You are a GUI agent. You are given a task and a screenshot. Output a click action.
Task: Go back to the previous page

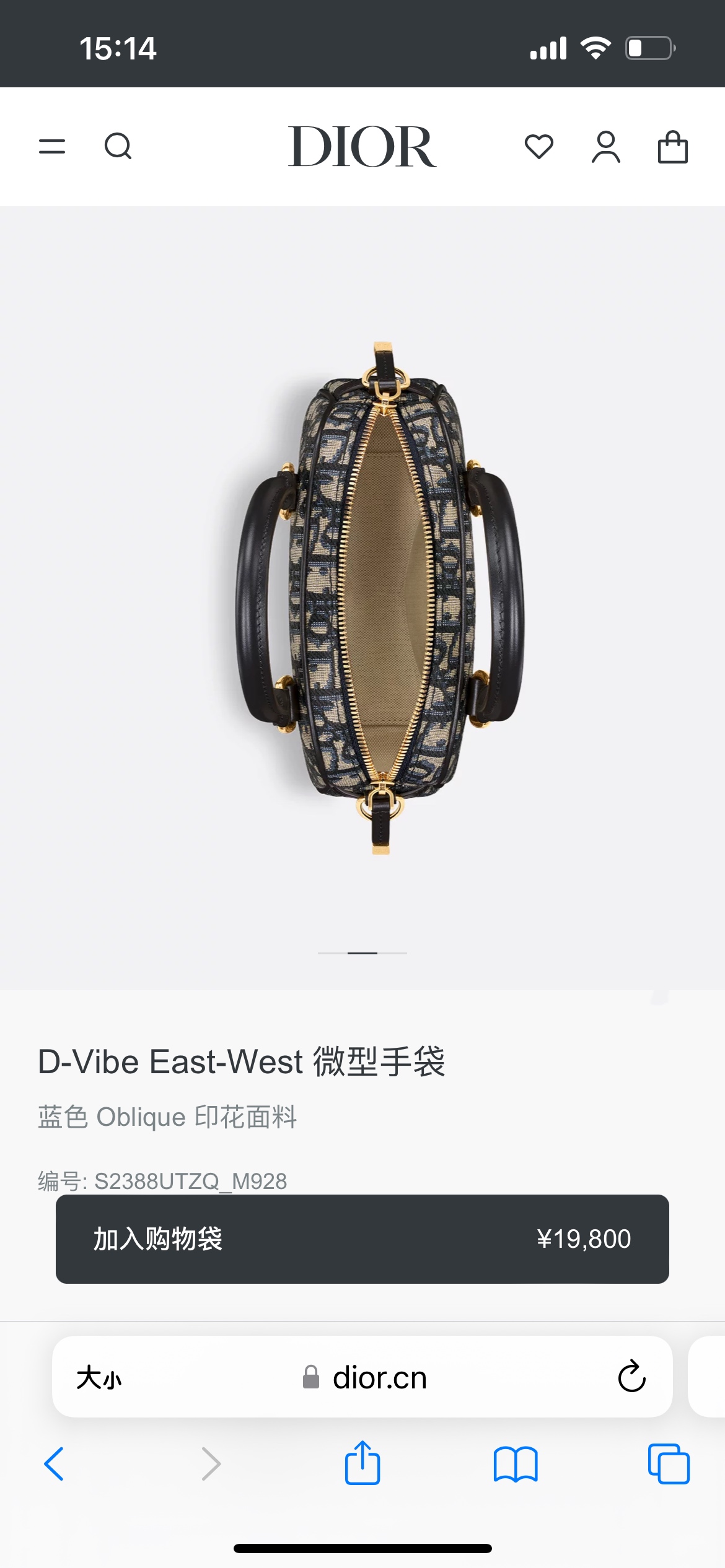point(55,1464)
